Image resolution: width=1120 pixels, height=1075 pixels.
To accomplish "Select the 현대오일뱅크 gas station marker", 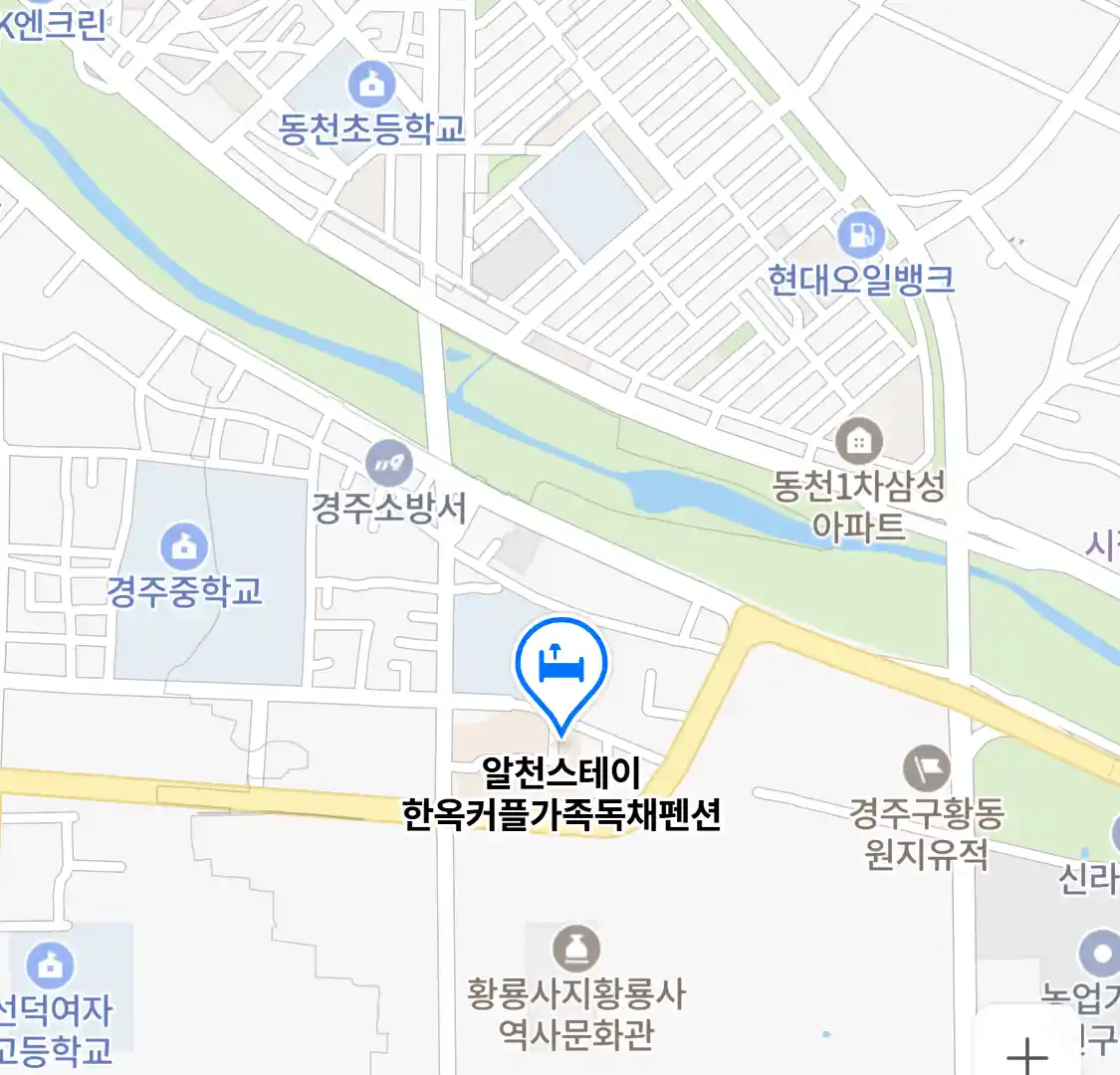I will coord(860,237).
